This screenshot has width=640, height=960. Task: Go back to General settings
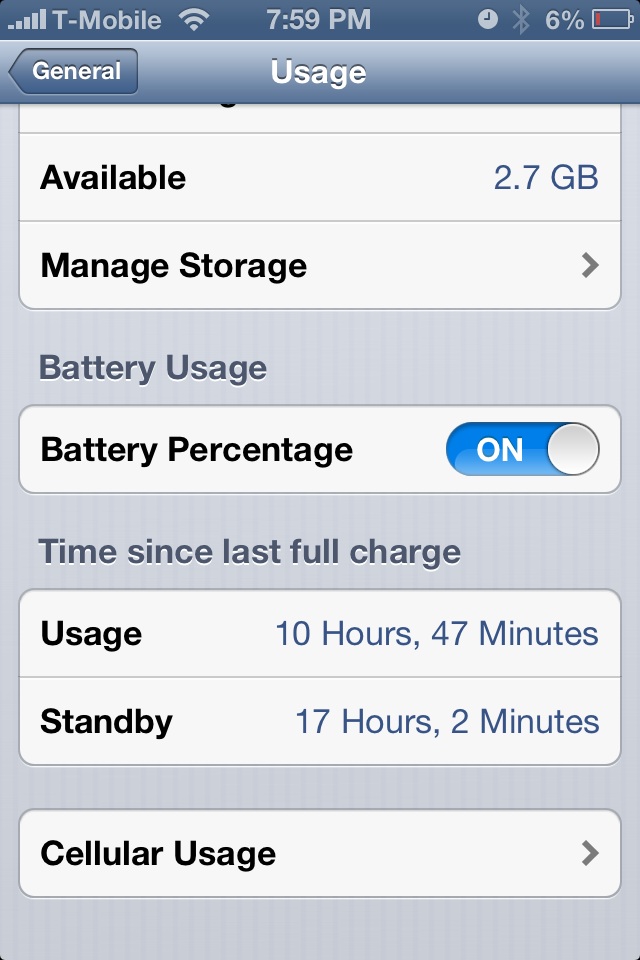[73, 72]
